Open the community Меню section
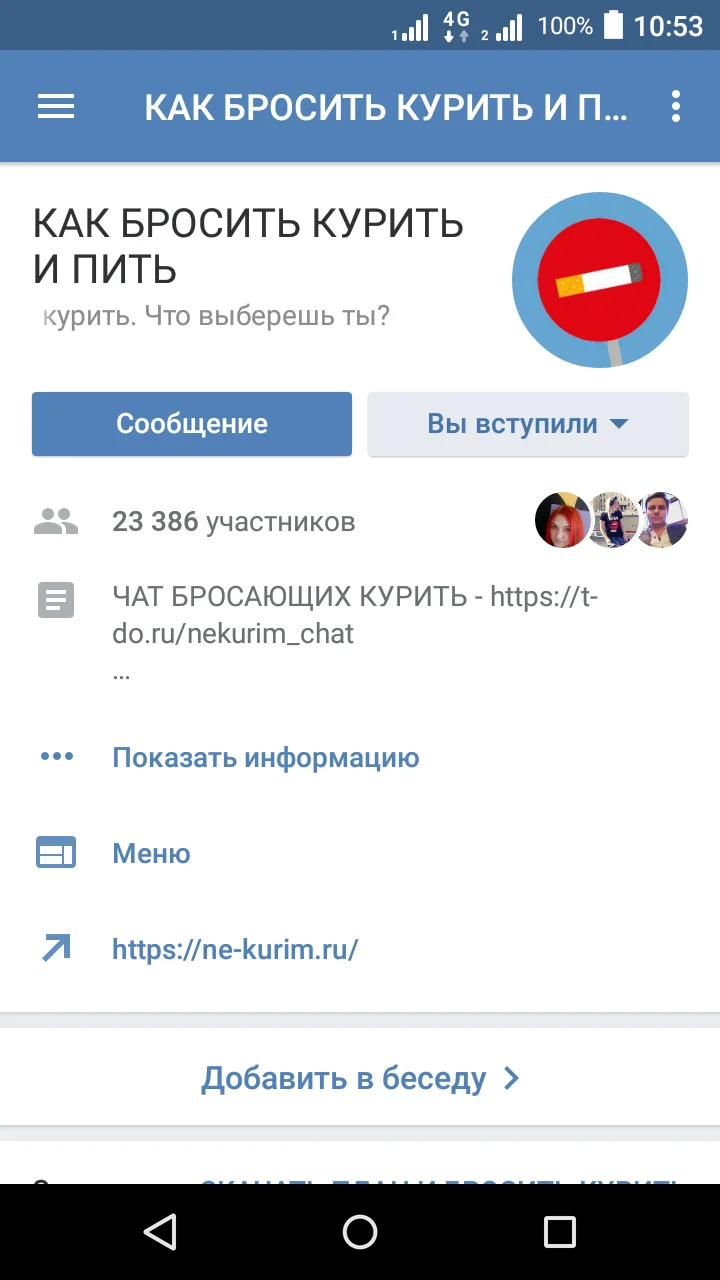Viewport: 720px width, 1280px height. coord(151,853)
